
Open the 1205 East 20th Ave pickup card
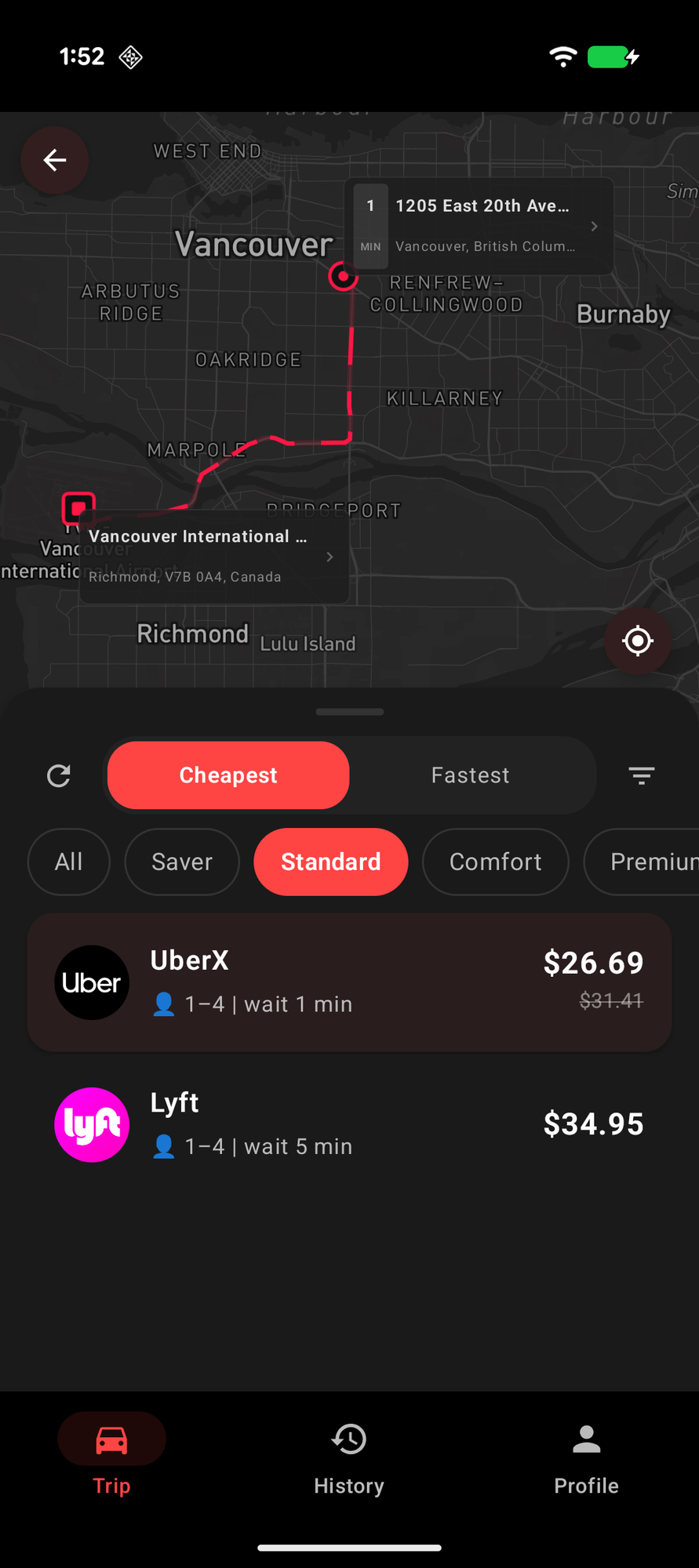click(x=479, y=226)
